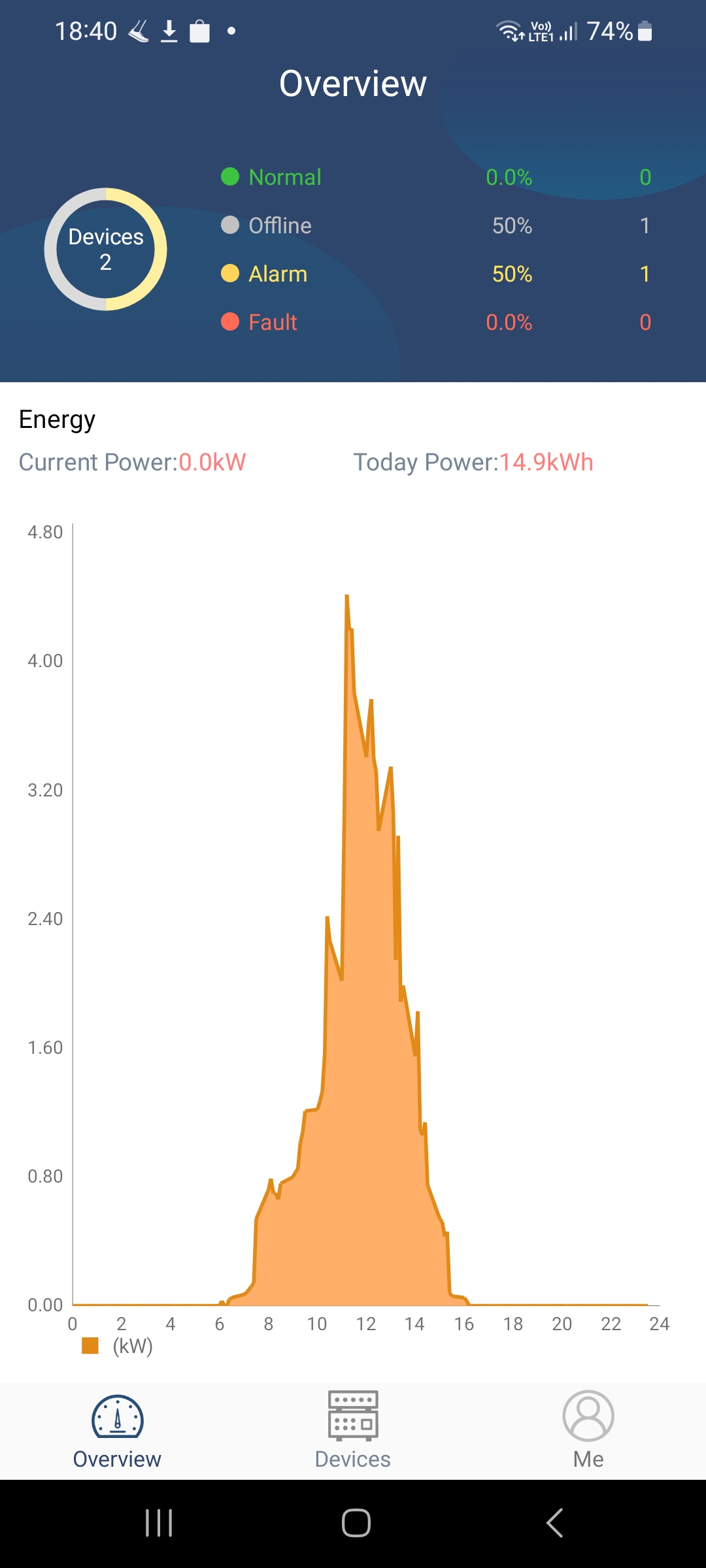Show devices in Normal status
The width and height of the screenshot is (706, 1568).
(285, 177)
